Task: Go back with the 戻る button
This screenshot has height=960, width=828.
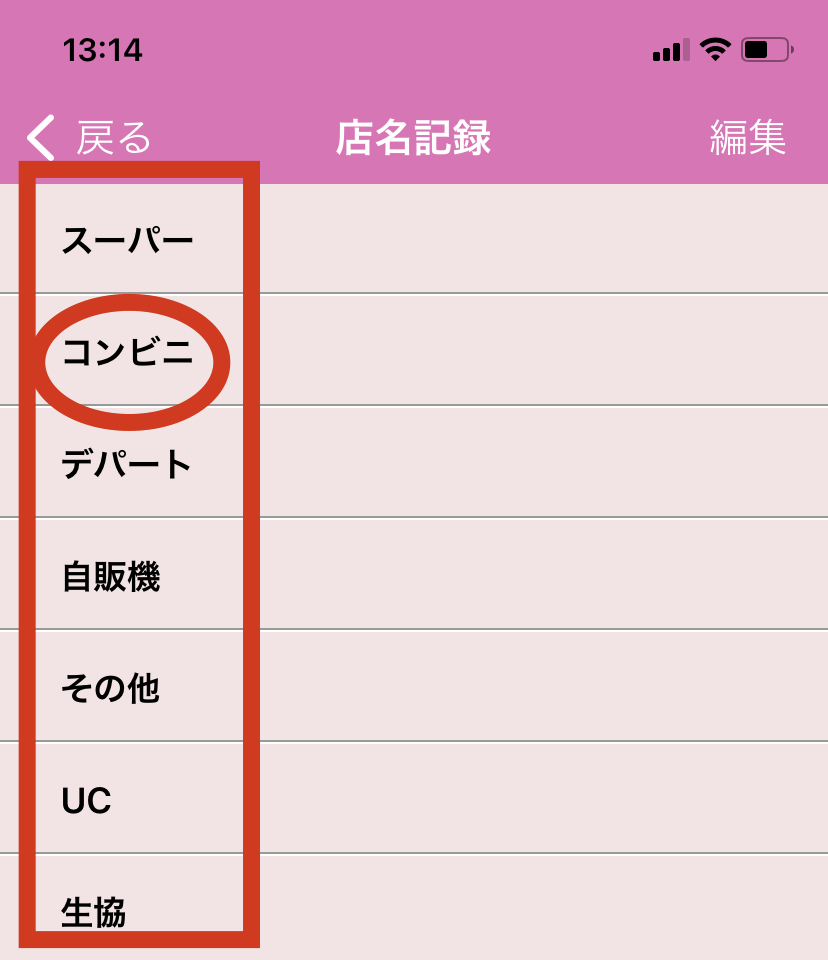Action: 90,138
